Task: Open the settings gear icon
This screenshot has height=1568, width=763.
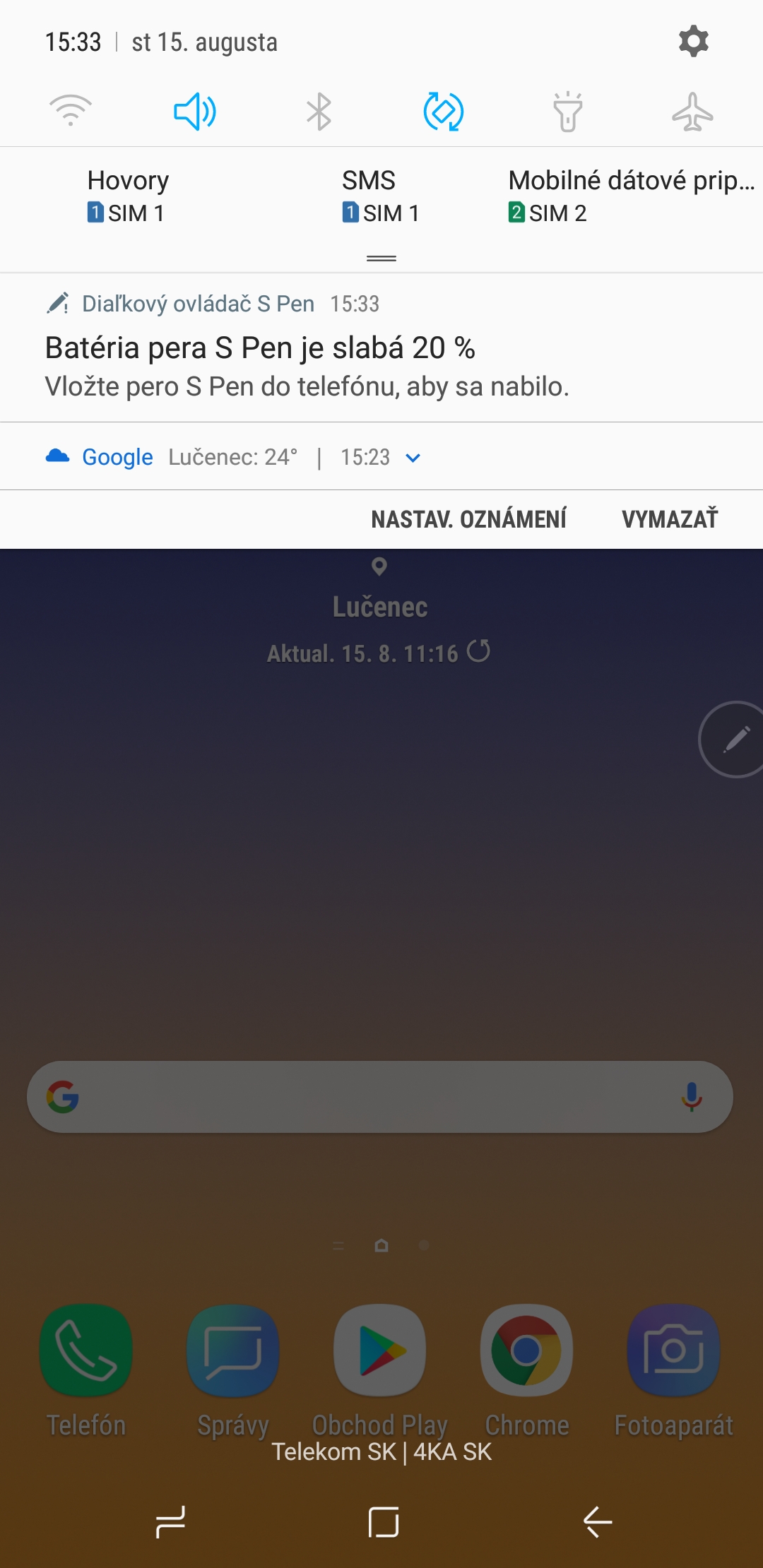Action: click(x=693, y=42)
